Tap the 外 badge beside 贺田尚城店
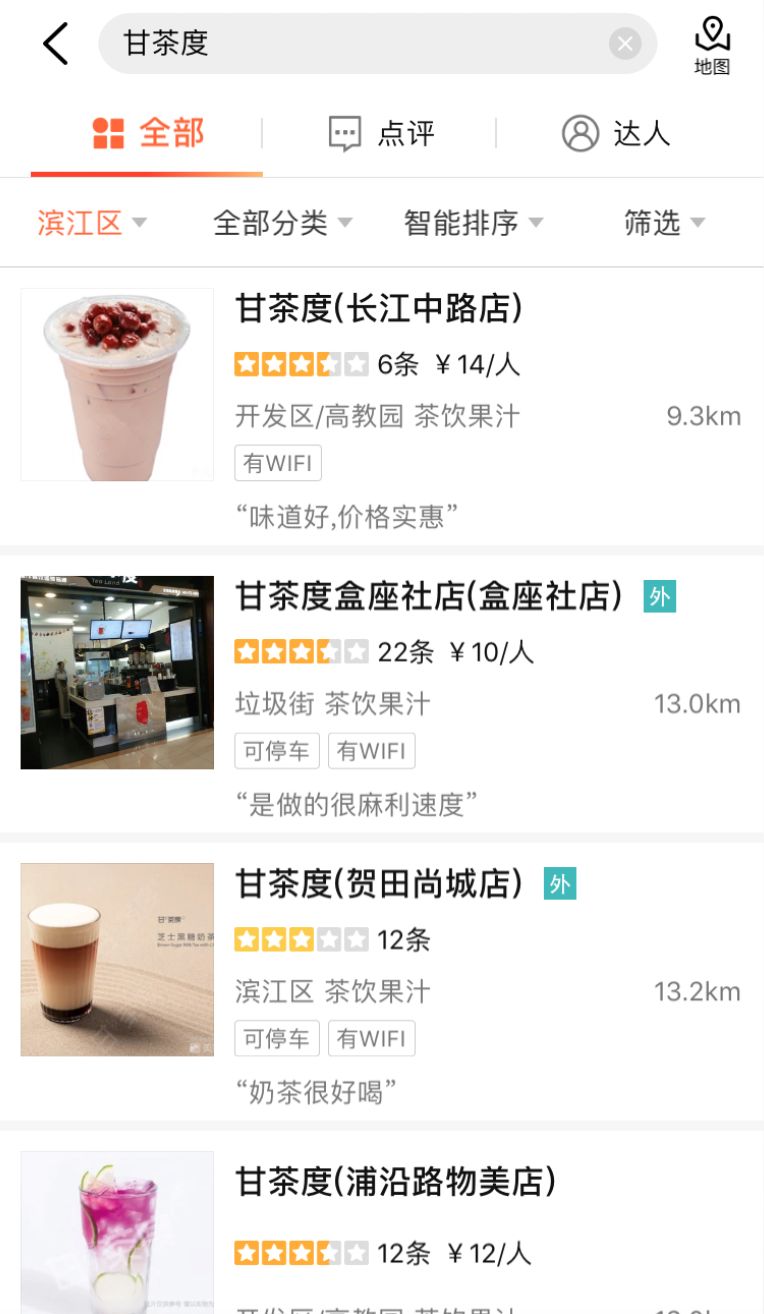764x1314 pixels. pyautogui.click(x=559, y=884)
